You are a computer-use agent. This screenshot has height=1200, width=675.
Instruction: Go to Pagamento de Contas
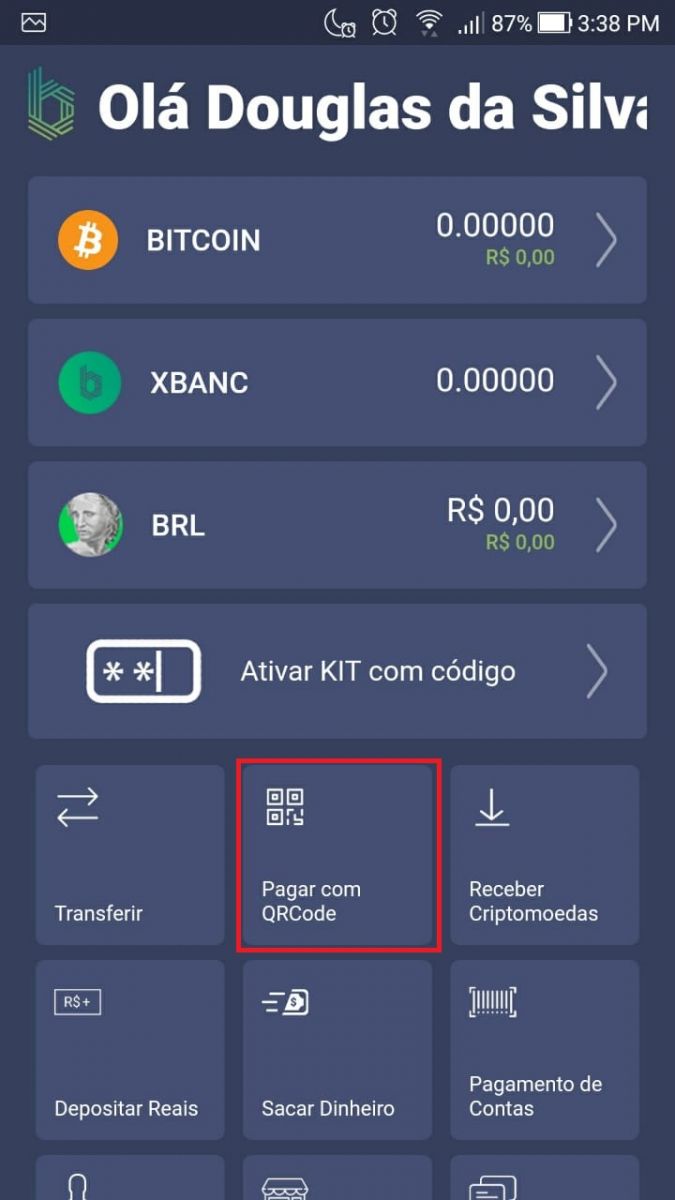(544, 1050)
